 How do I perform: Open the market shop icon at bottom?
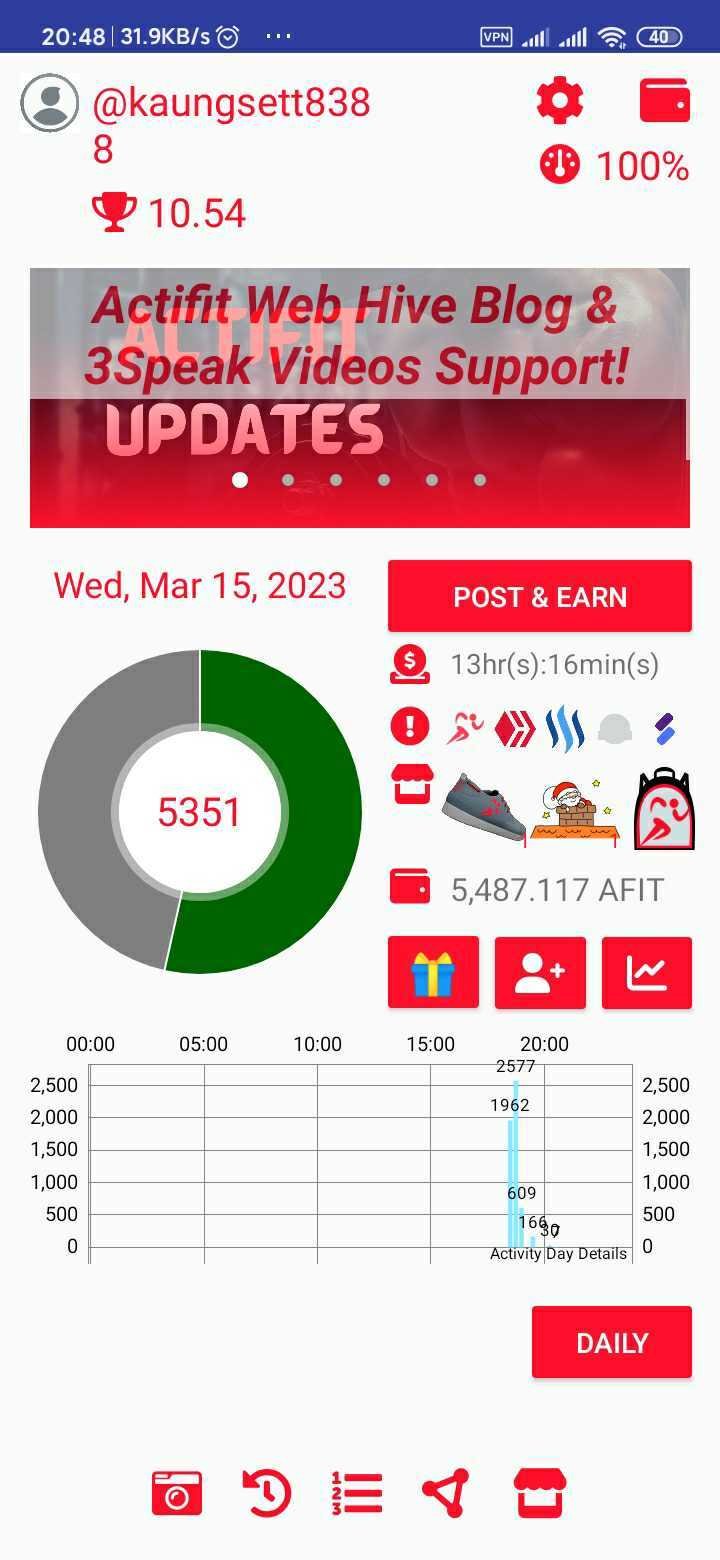[x=540, y=1493]
